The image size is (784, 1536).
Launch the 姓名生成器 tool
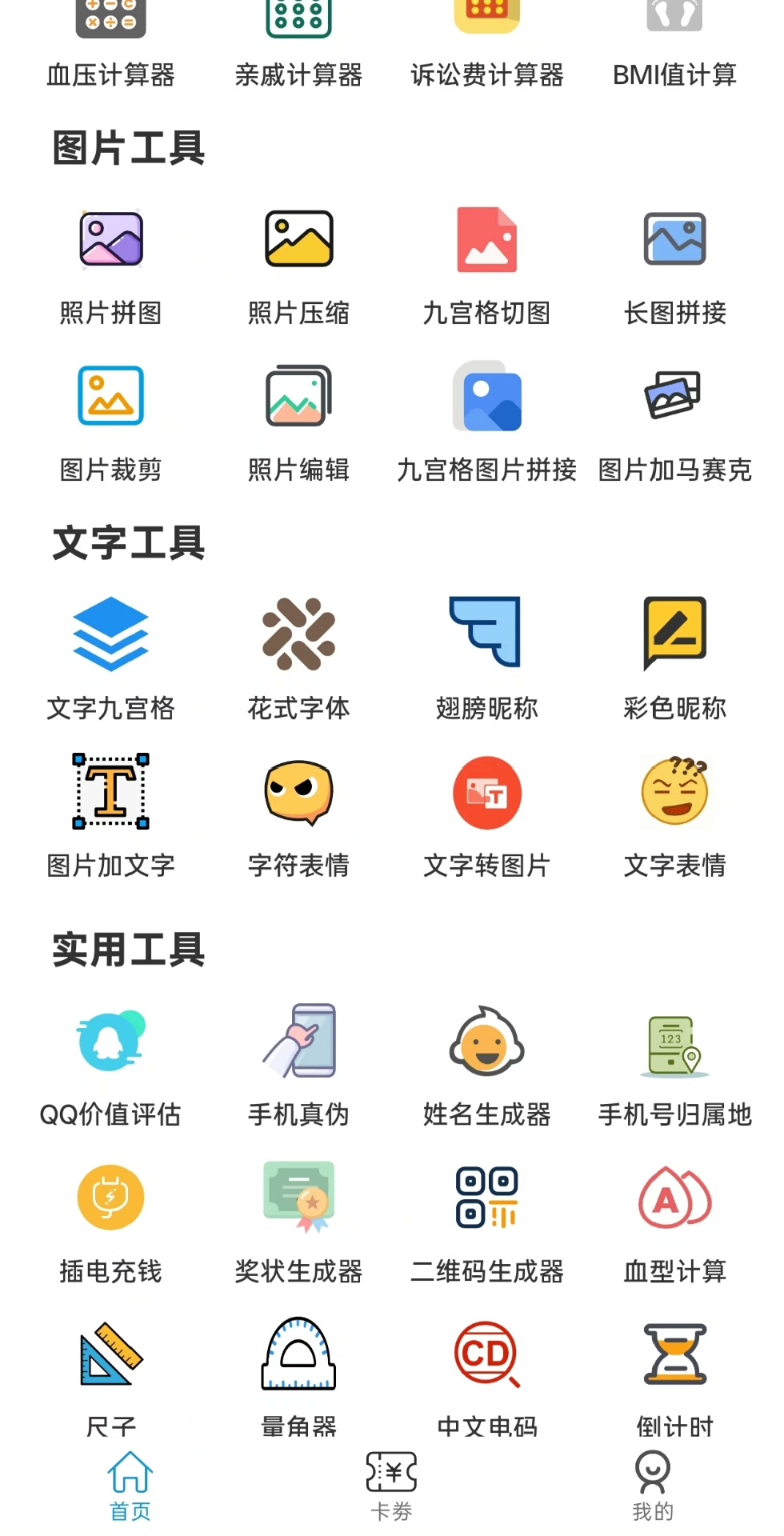tap(486, 1041)
